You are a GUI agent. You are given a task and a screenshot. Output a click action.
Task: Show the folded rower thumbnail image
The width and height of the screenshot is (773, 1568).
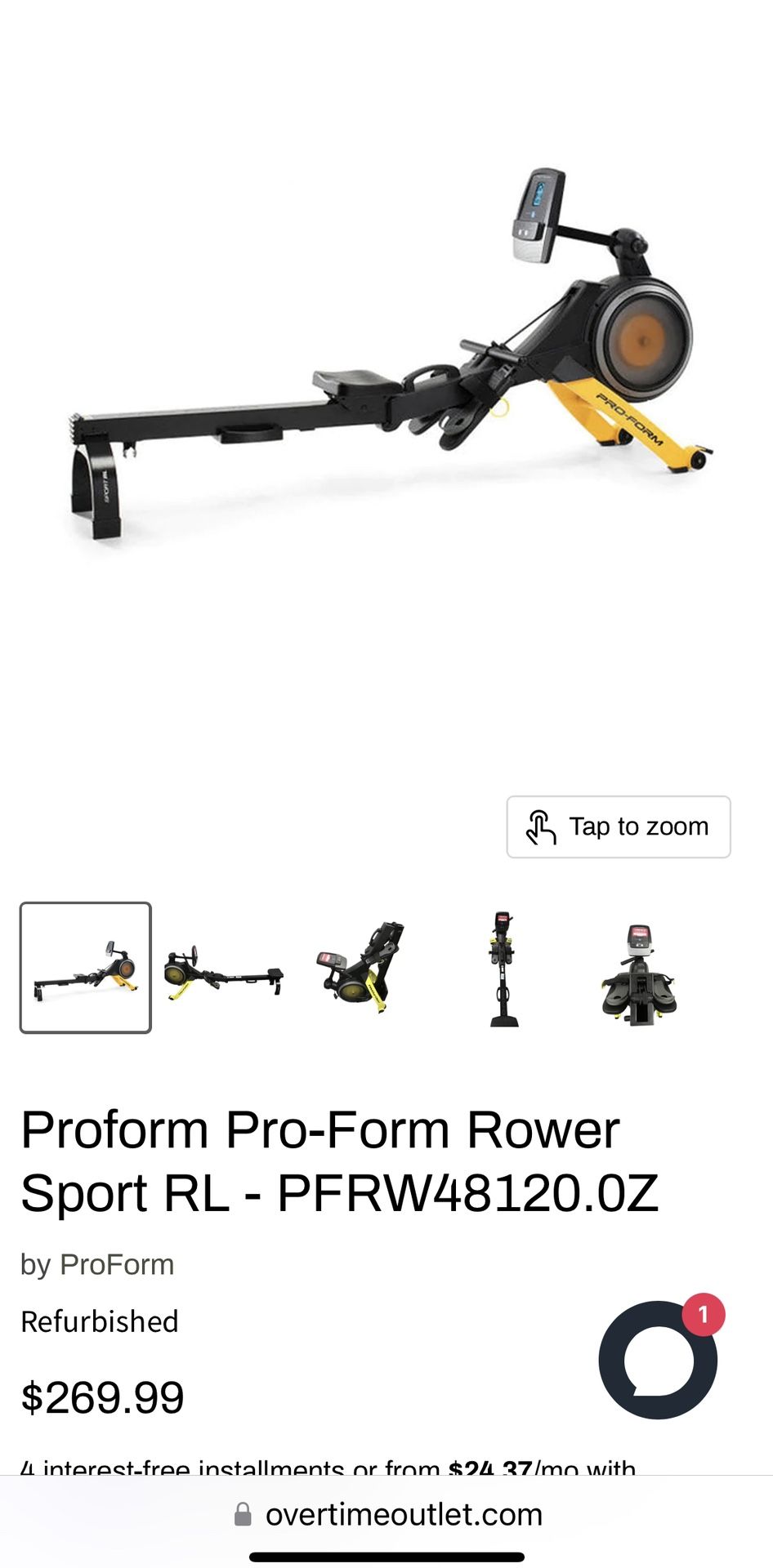361,968
